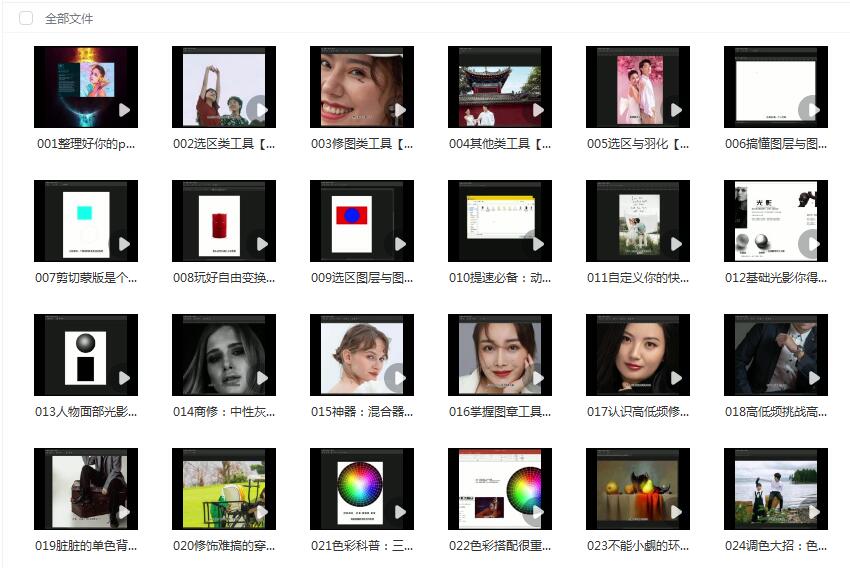Play video 007剪切蒙版是个...
Screen dimensions: 850x568
[x=124, y=243]
